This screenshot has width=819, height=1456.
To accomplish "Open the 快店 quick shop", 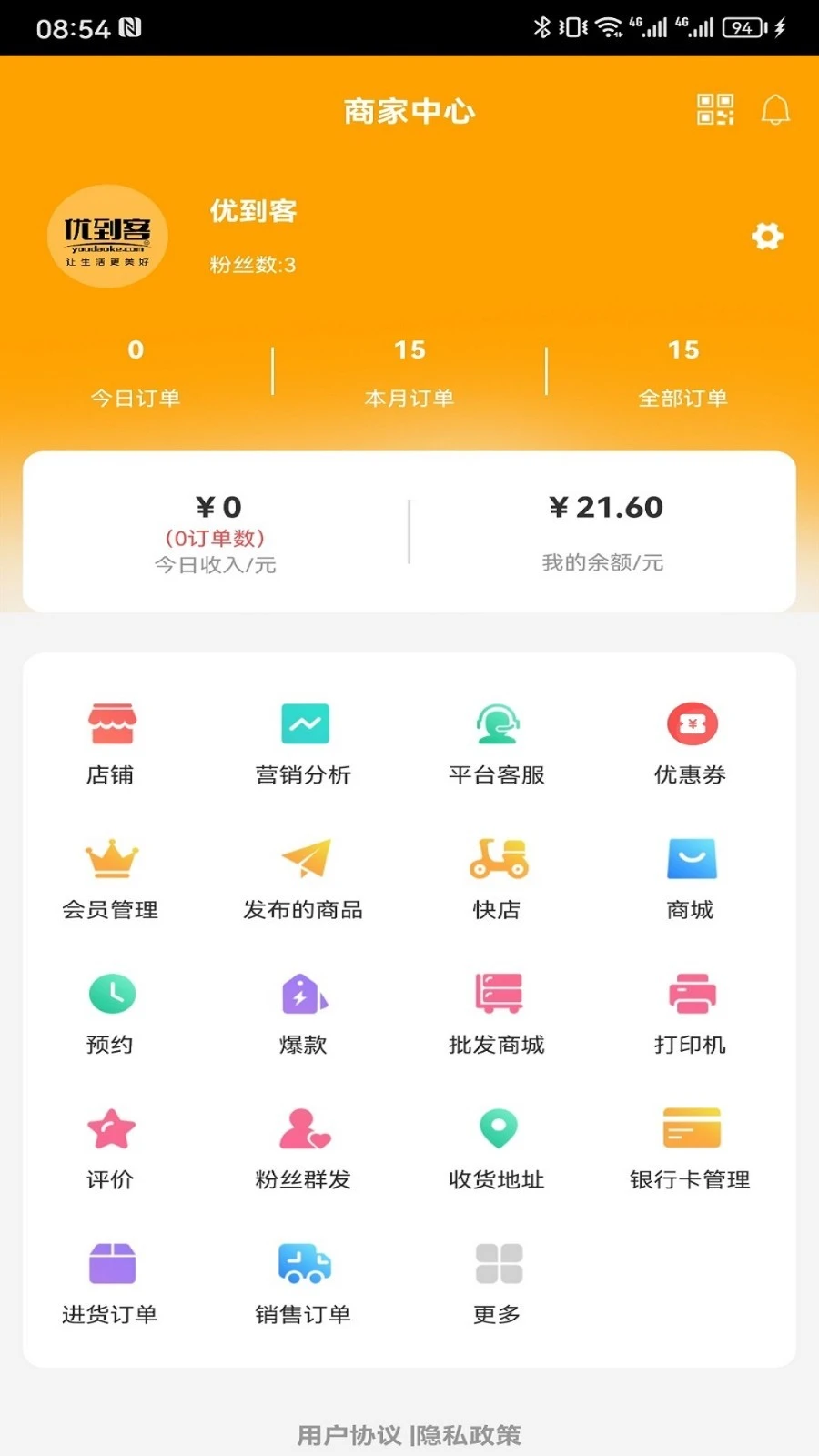I will (x=496, y=874).
